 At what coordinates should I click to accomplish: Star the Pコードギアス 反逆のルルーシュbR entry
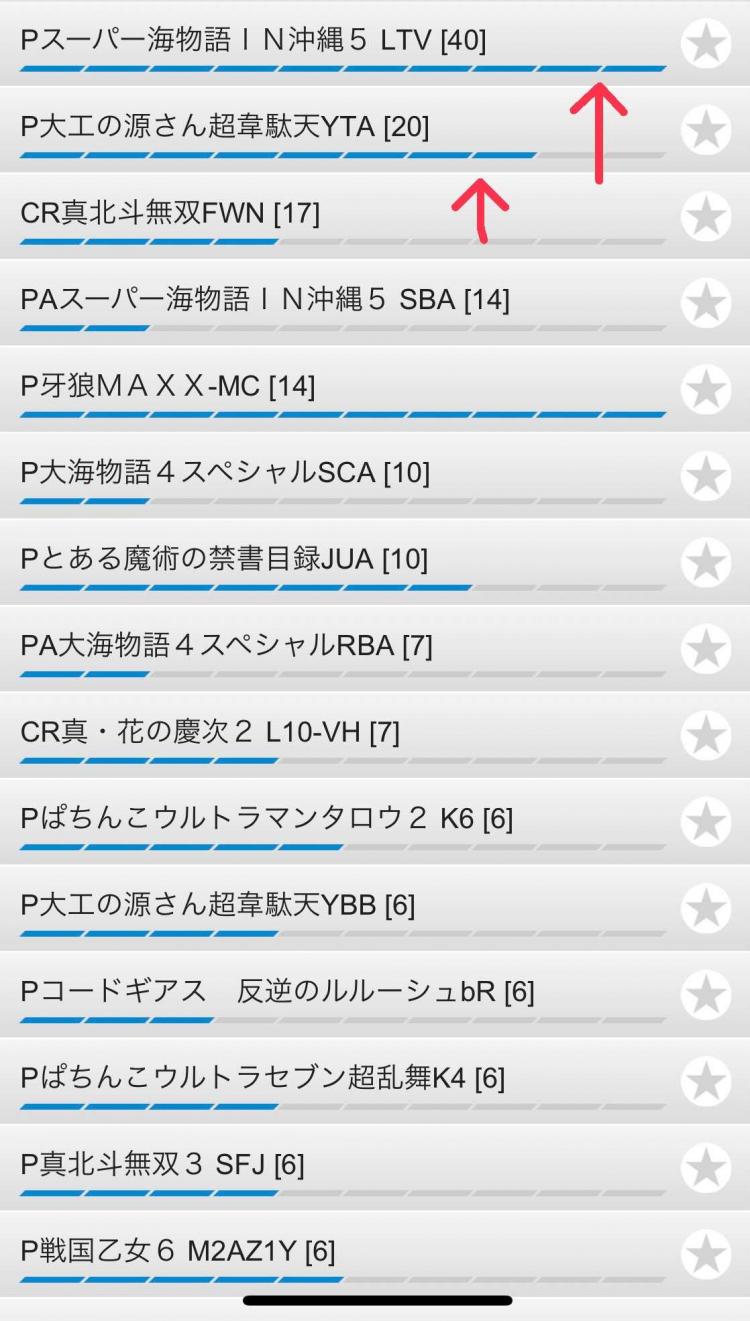point(706,995)
